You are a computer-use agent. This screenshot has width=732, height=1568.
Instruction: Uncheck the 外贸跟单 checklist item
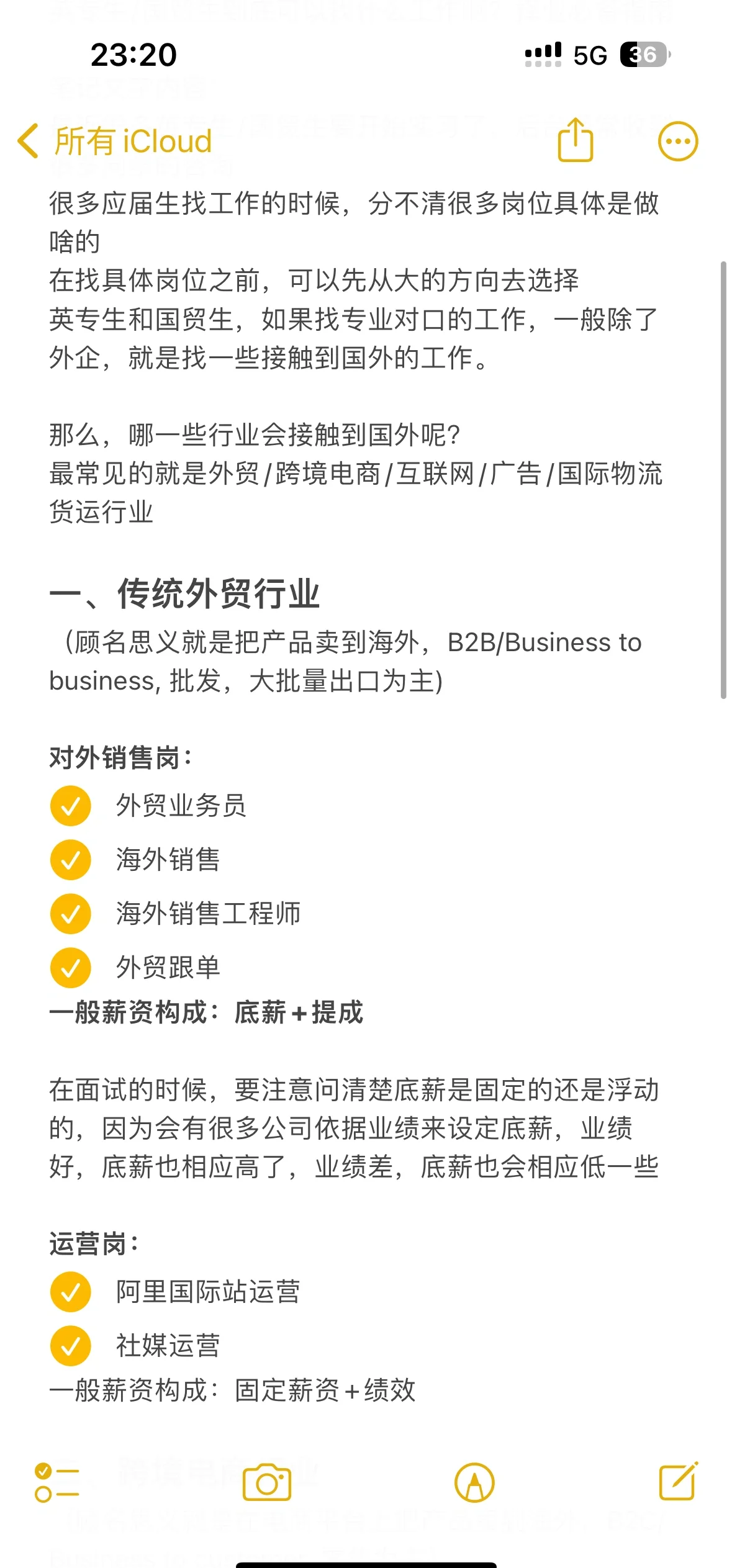click(x=71, y=966)
